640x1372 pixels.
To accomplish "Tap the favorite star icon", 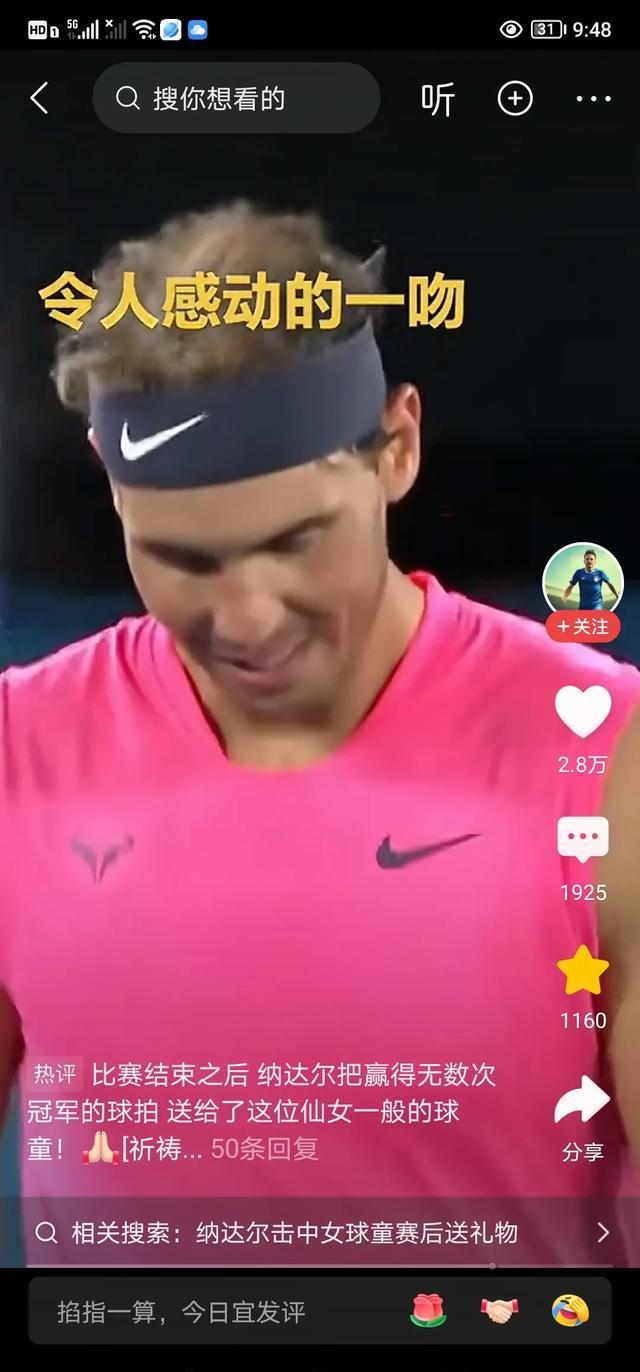I will (582, 970).
